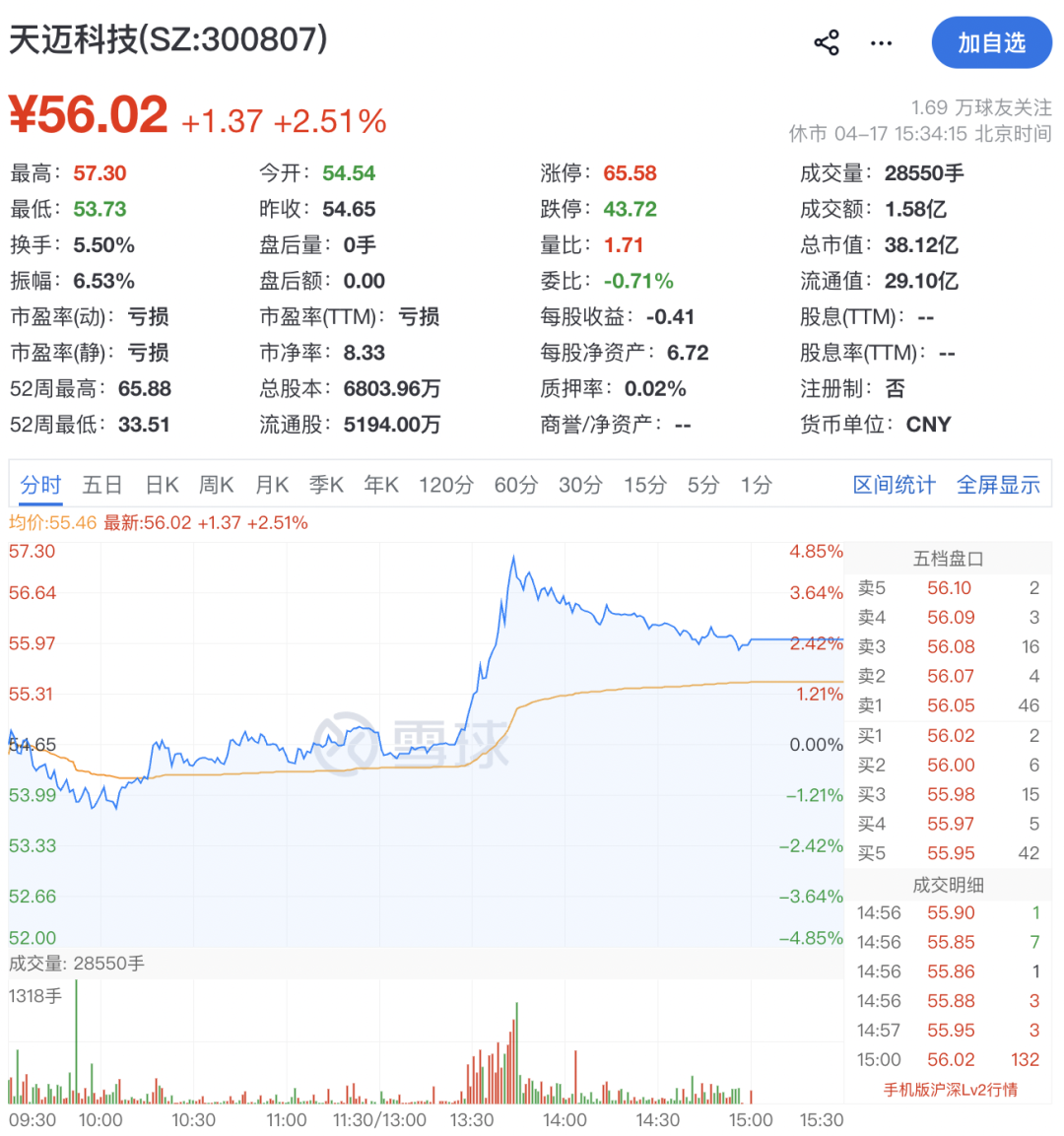Open 区间统计 range statistics
Viewport: 1064px width, 1136px height.
[x=895, y=485]
